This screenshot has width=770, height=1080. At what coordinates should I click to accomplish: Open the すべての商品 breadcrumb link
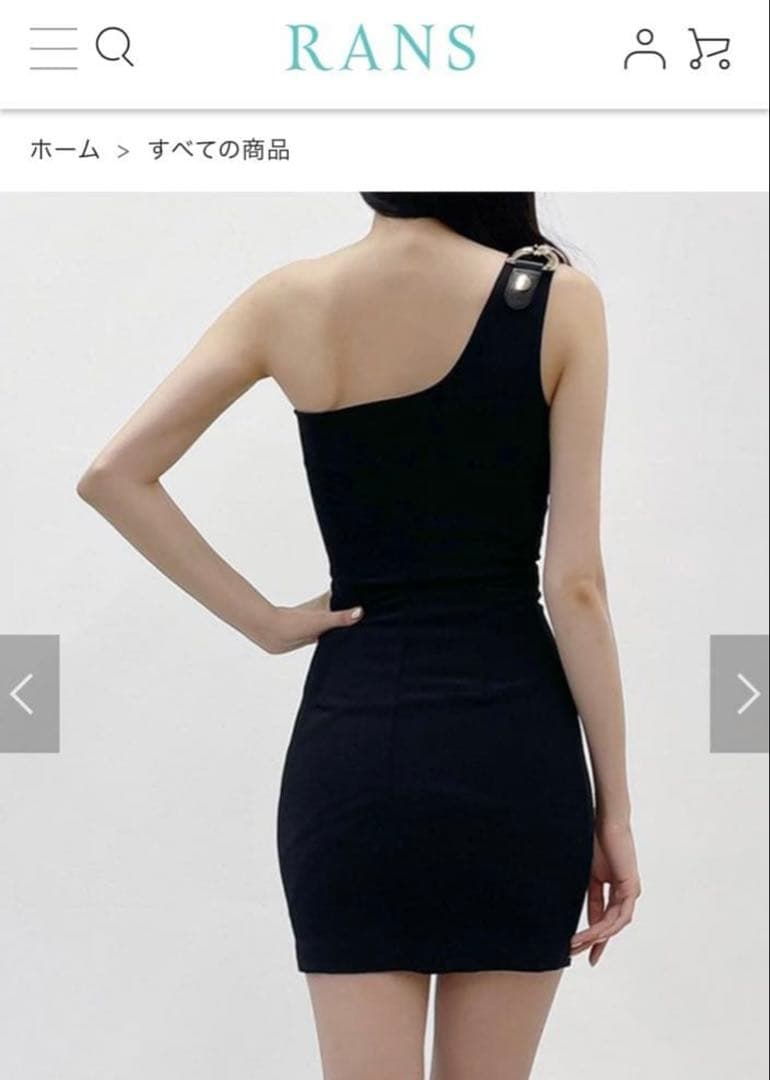(219, 151)
